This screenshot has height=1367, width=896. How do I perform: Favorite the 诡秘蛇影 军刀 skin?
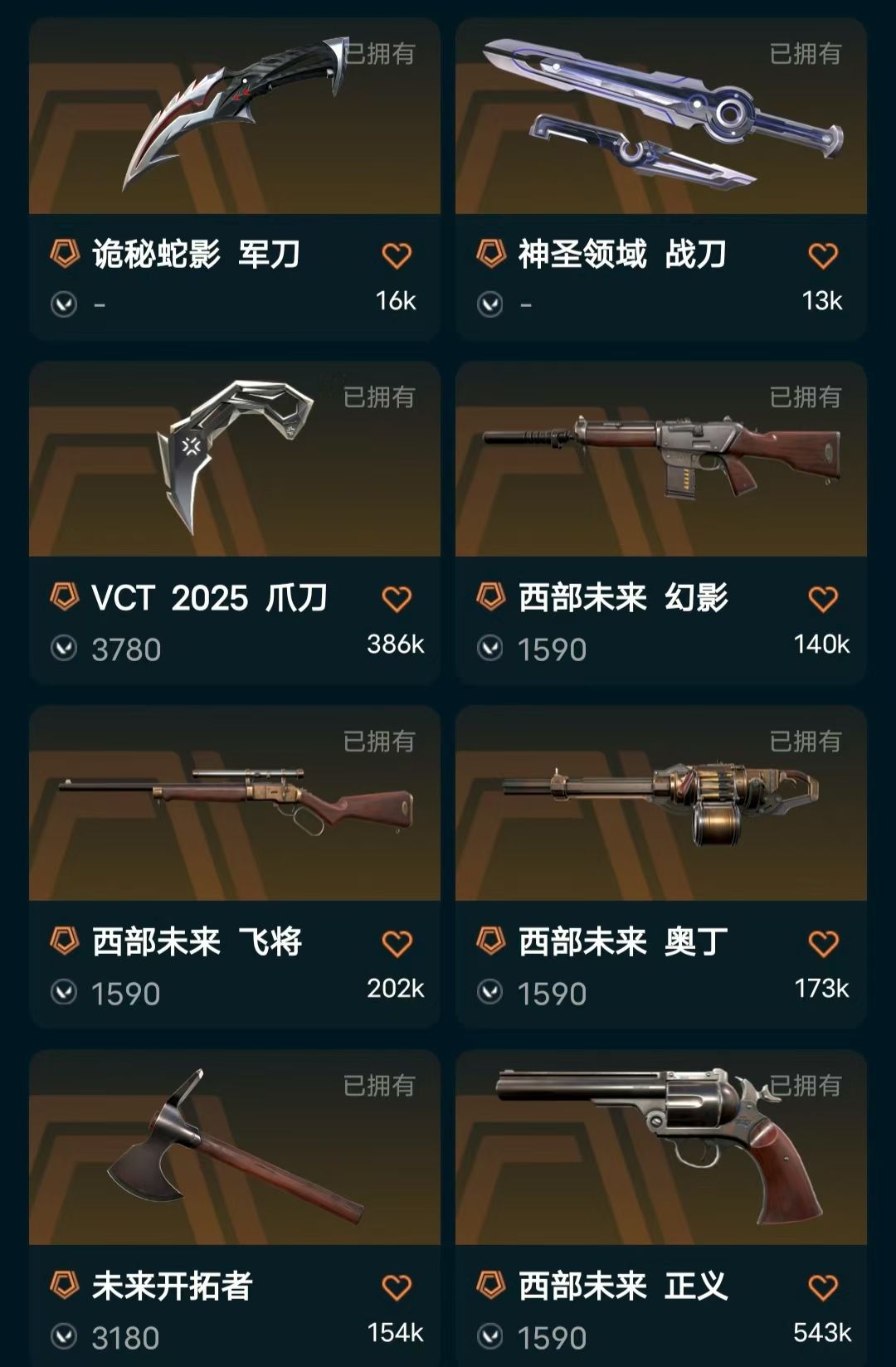point(397,255)
